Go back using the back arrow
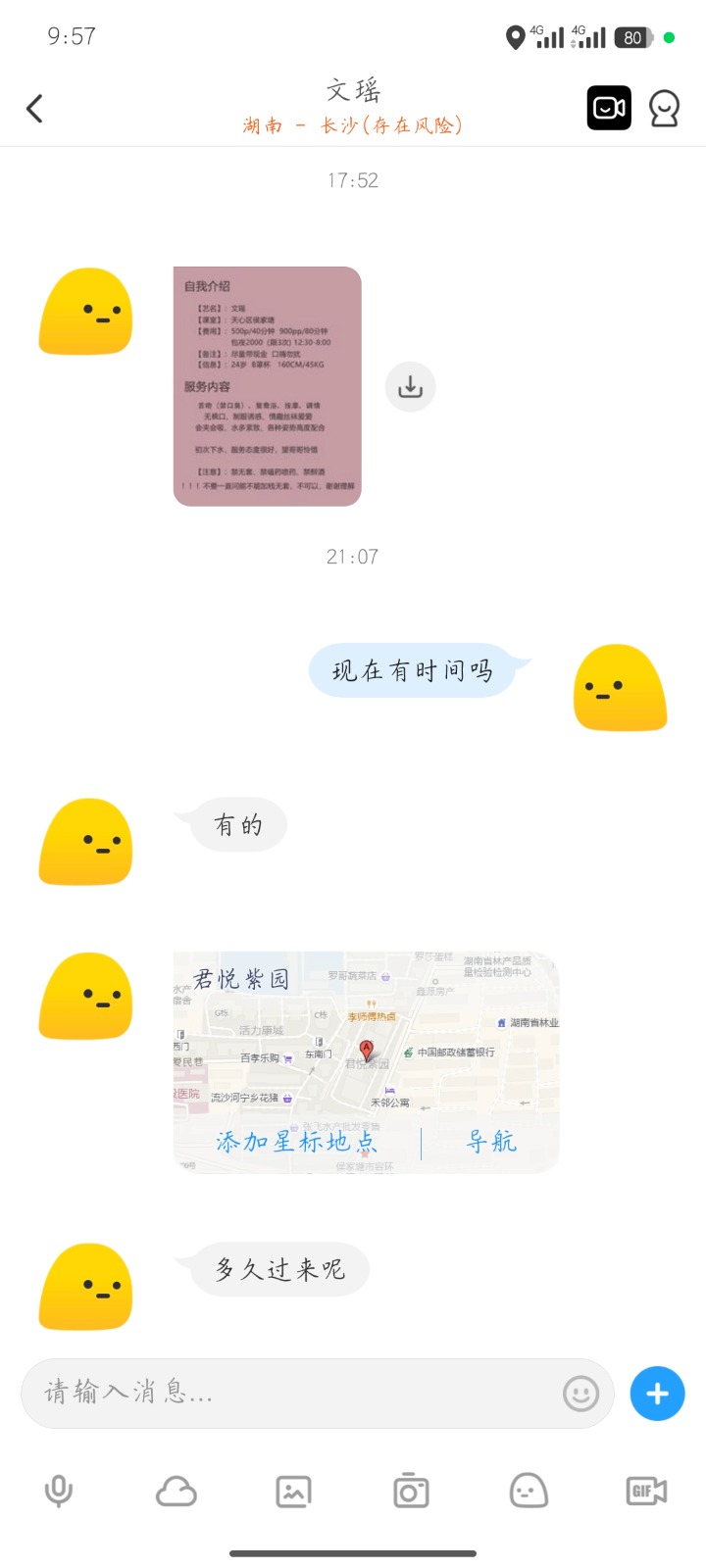This screenshot has width=706, height=1568. click(35, 108)
